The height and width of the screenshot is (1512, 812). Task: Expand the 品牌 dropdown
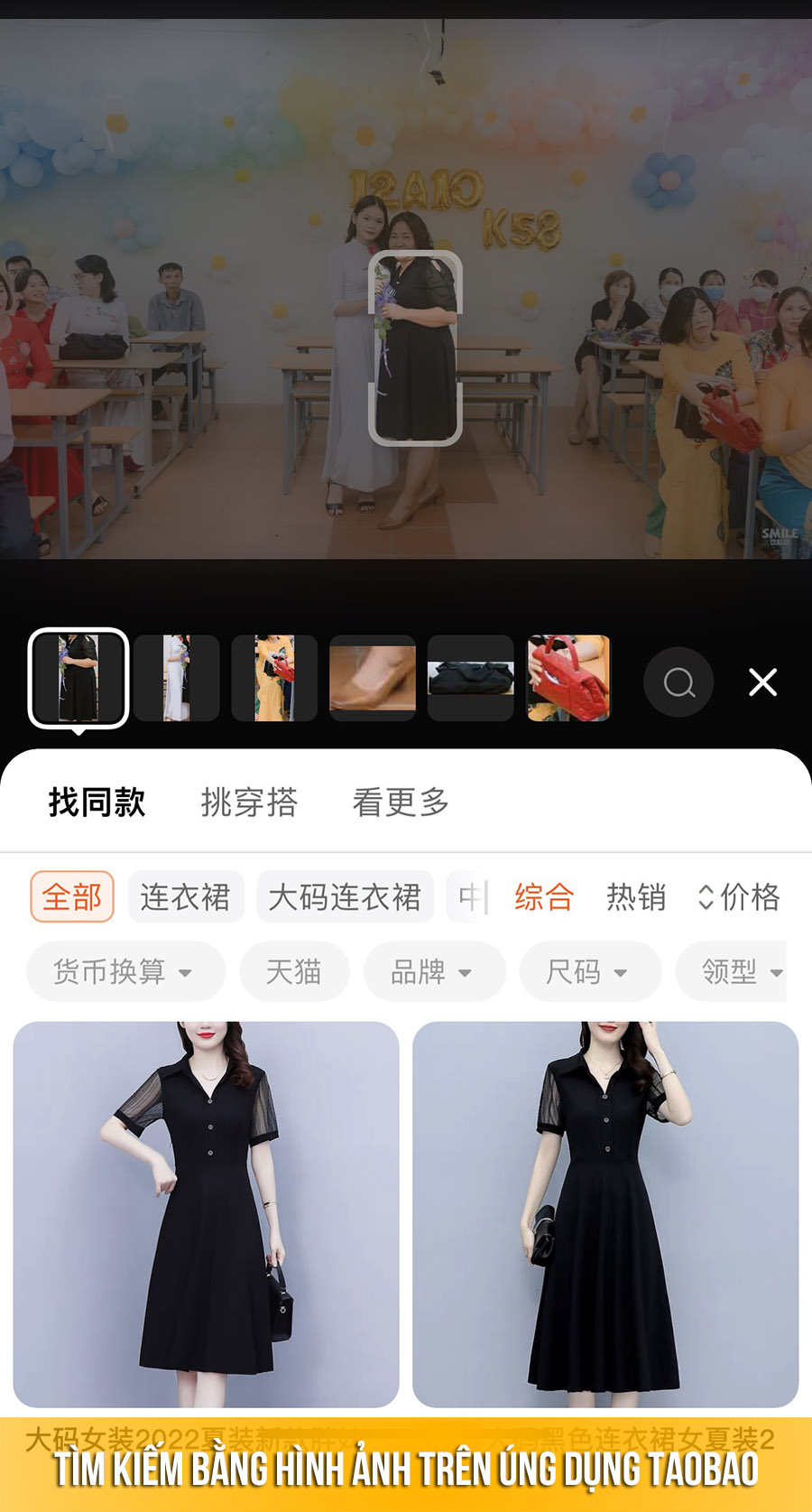click(433, 972)
